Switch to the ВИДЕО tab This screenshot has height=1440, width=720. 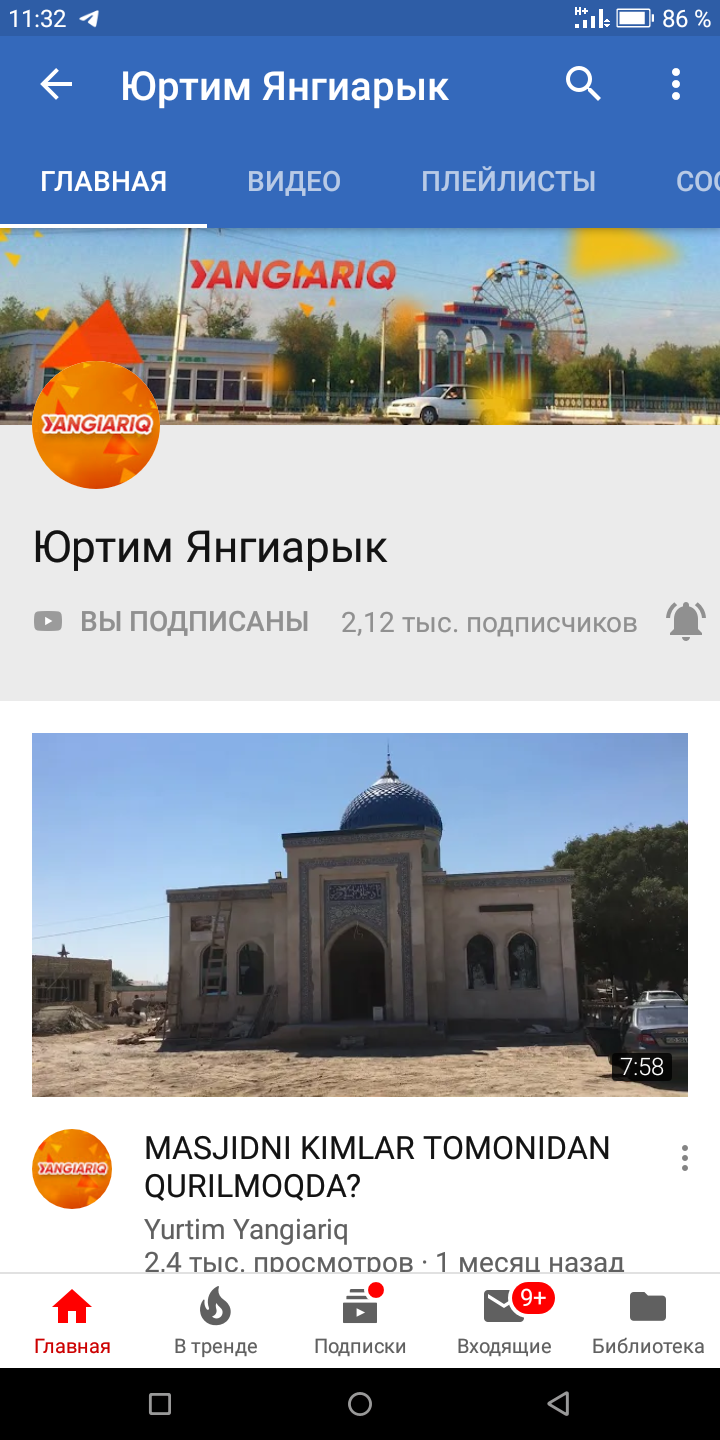294,181
